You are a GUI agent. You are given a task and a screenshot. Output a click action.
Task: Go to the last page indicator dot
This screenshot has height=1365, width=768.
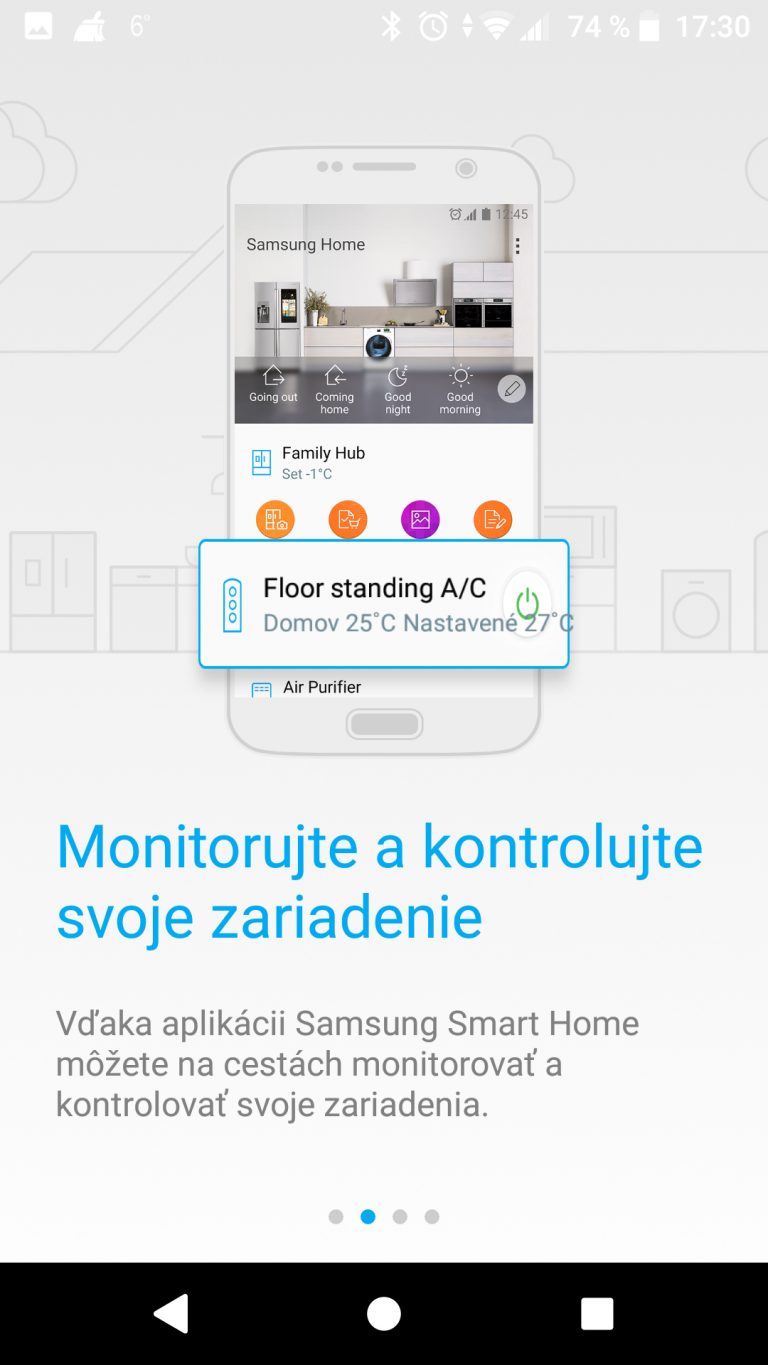point(432,1217)
